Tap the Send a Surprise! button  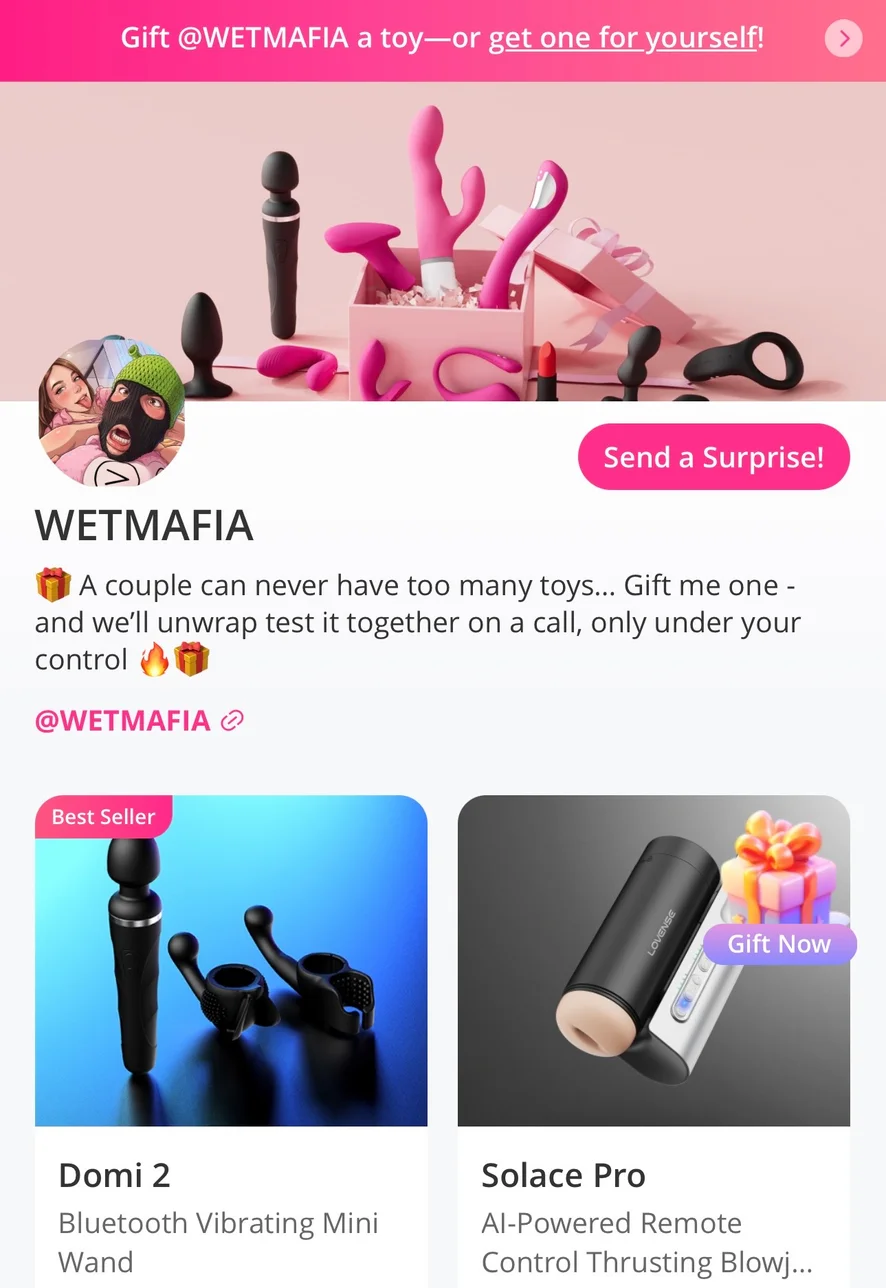click(x=713, y=458)
